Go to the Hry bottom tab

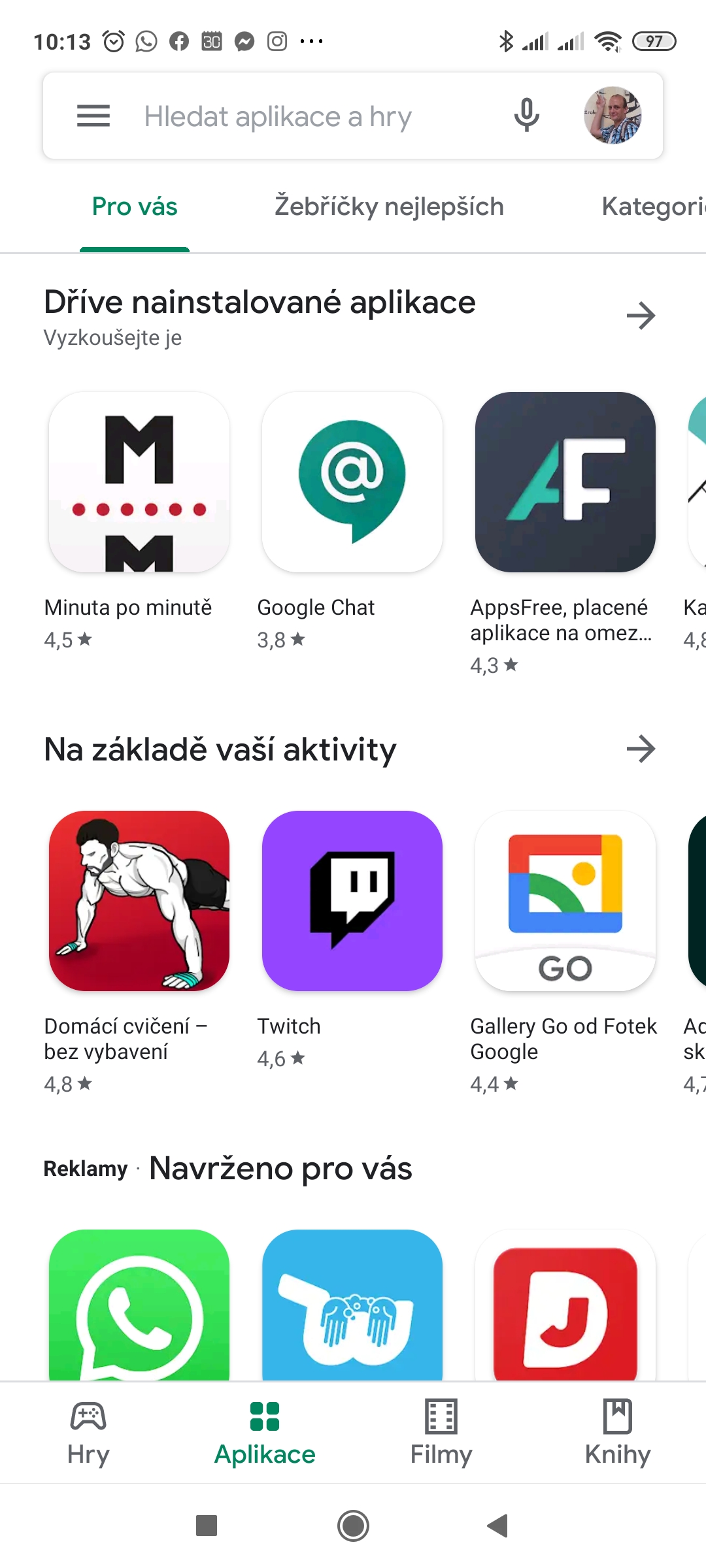[x=88, y=1433]
